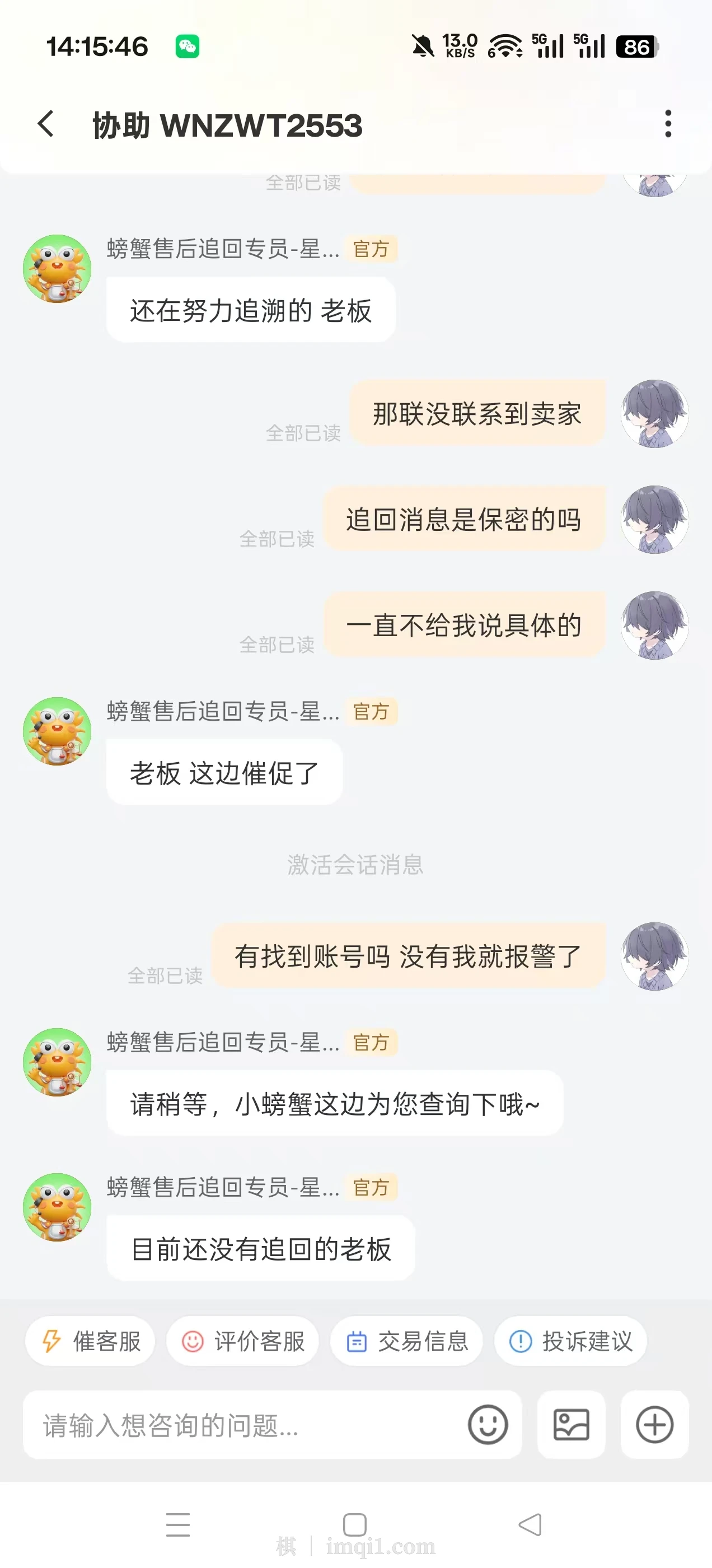This screenshot has height=1568, width=712.
Task: Focus the 请输入想咨询的问题 message field
Action: (x=243, y=1425)
